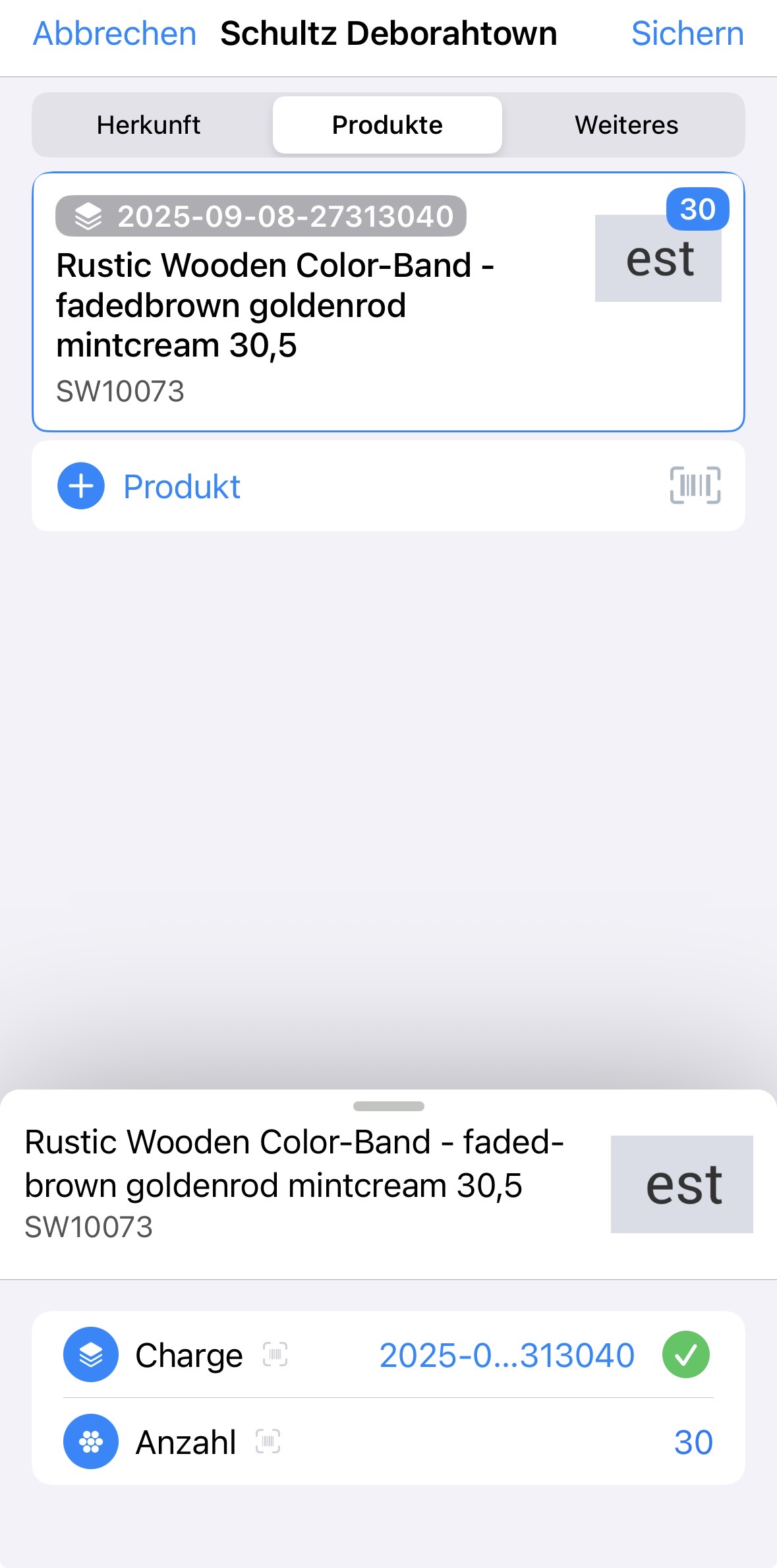The height and width of the screenshot is (1568, 777).
Task: Switch to the Herkunft tab
Action: point(149,125)
